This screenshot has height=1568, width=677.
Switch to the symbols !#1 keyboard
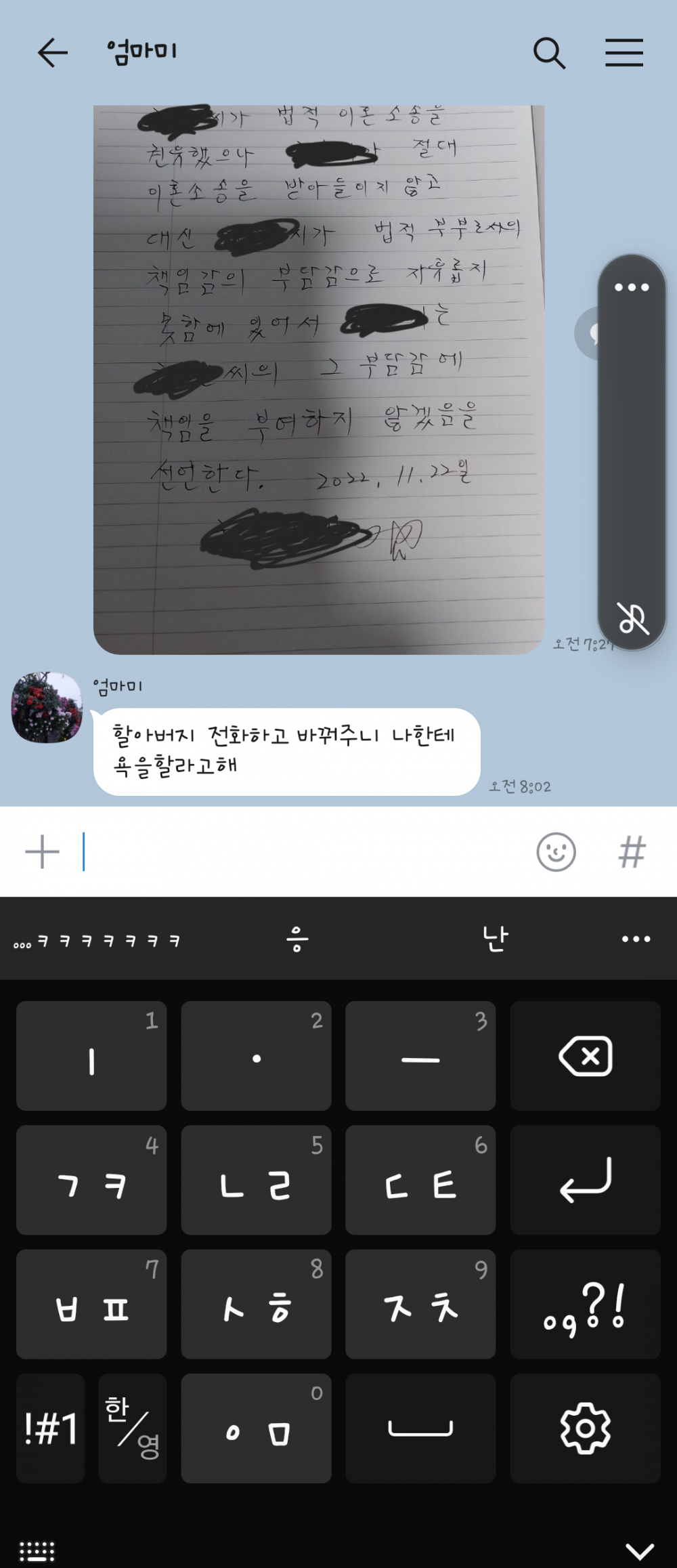coord(50,1428)
